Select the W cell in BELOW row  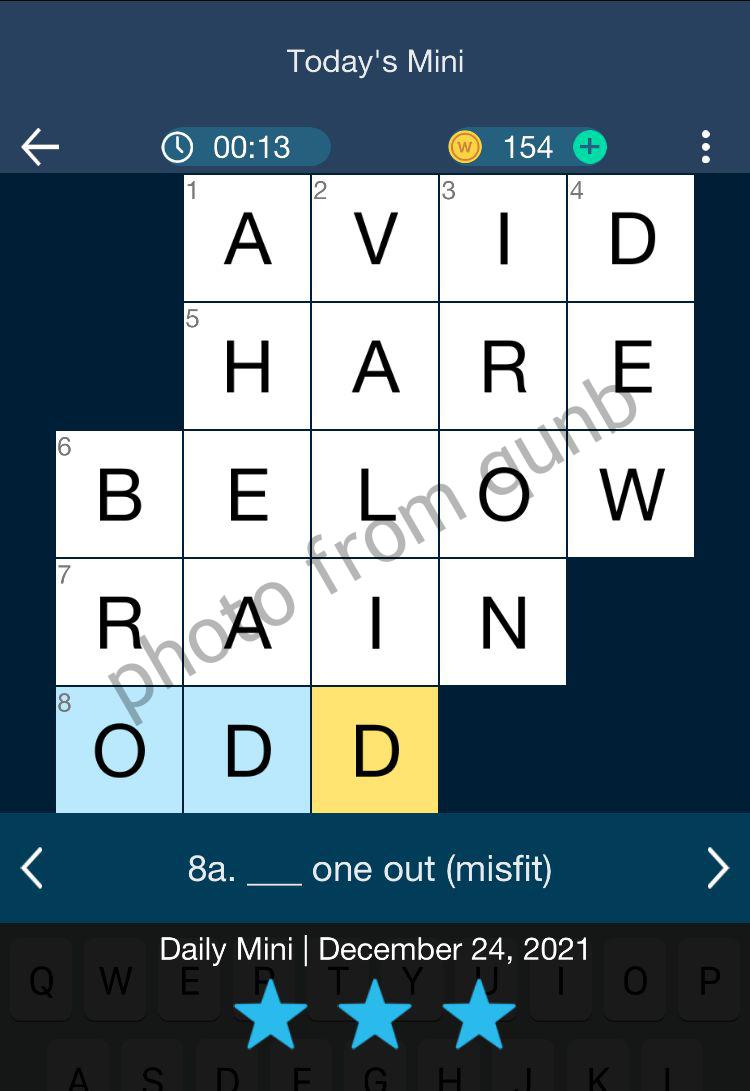631,494
